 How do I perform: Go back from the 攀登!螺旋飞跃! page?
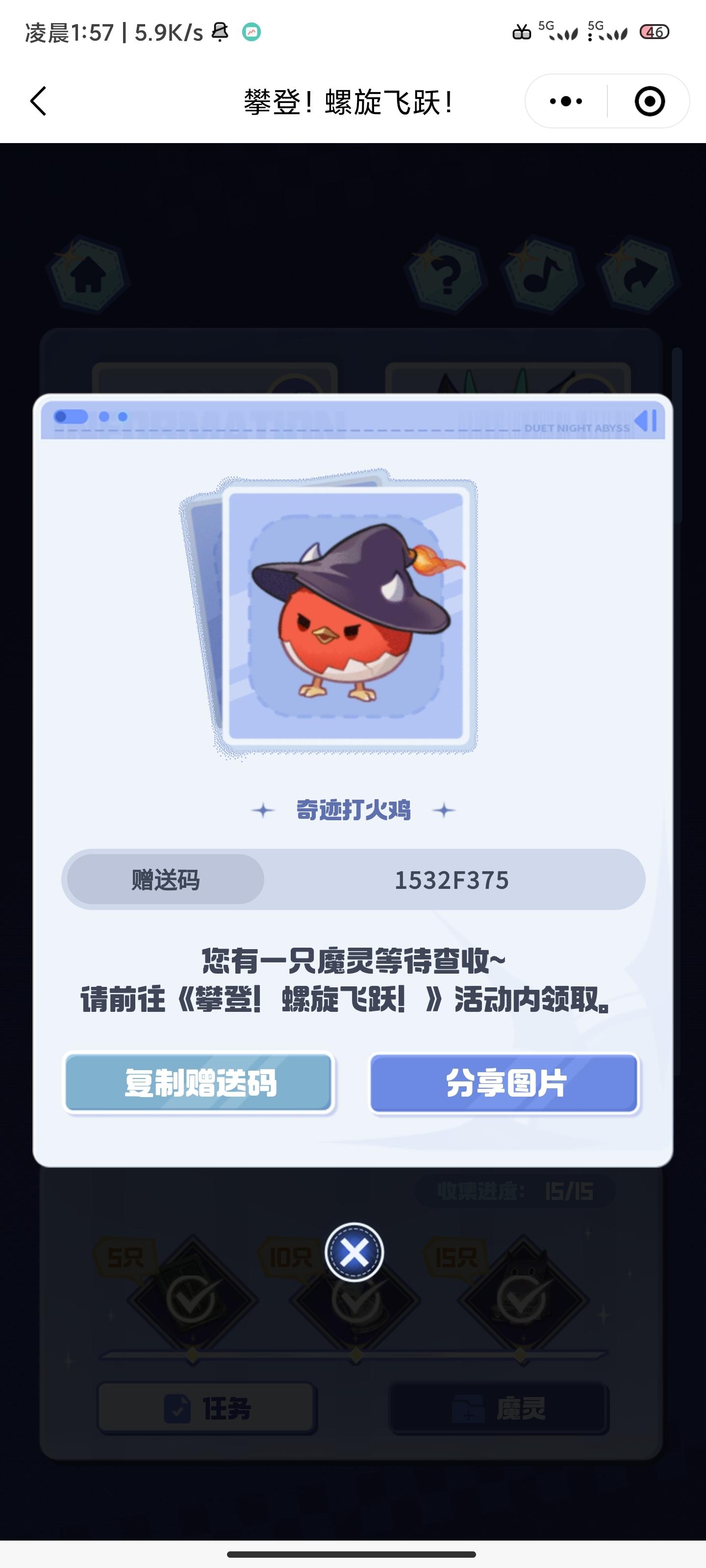(38, 101)
